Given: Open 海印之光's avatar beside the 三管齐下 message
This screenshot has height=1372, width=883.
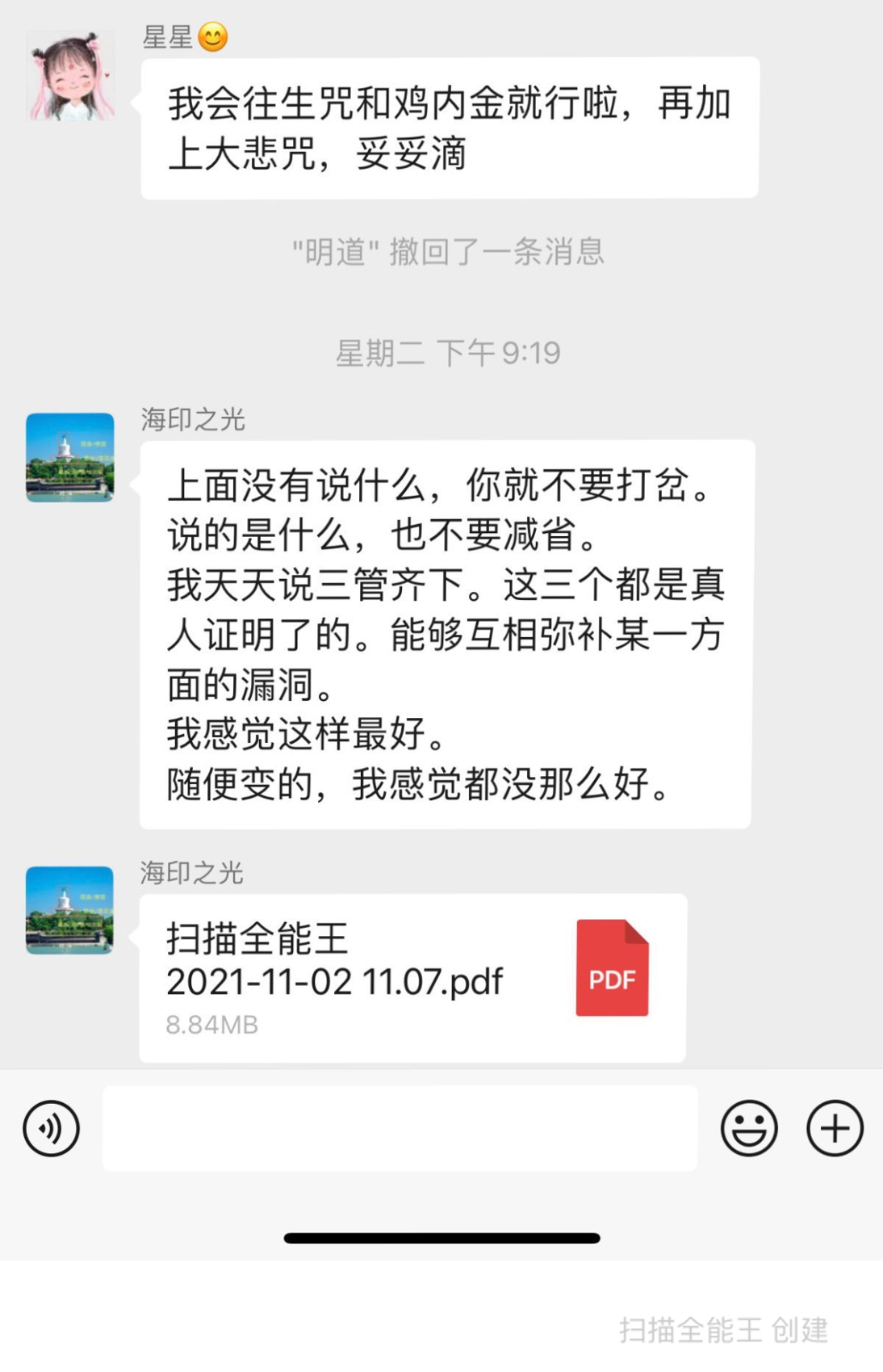Looking at the screenshot, I should click(70, 457).
